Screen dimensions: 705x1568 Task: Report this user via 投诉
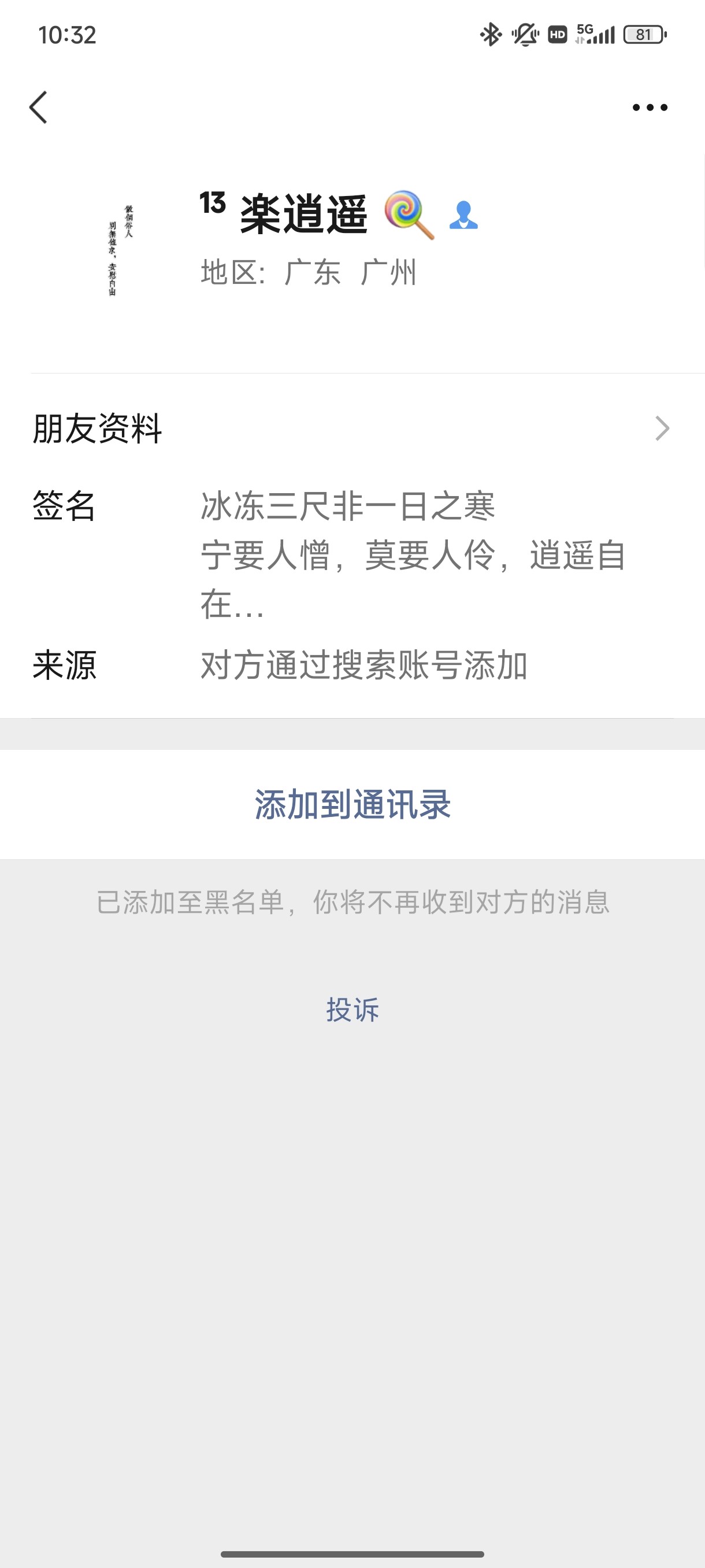click(x=352, y=1009)
